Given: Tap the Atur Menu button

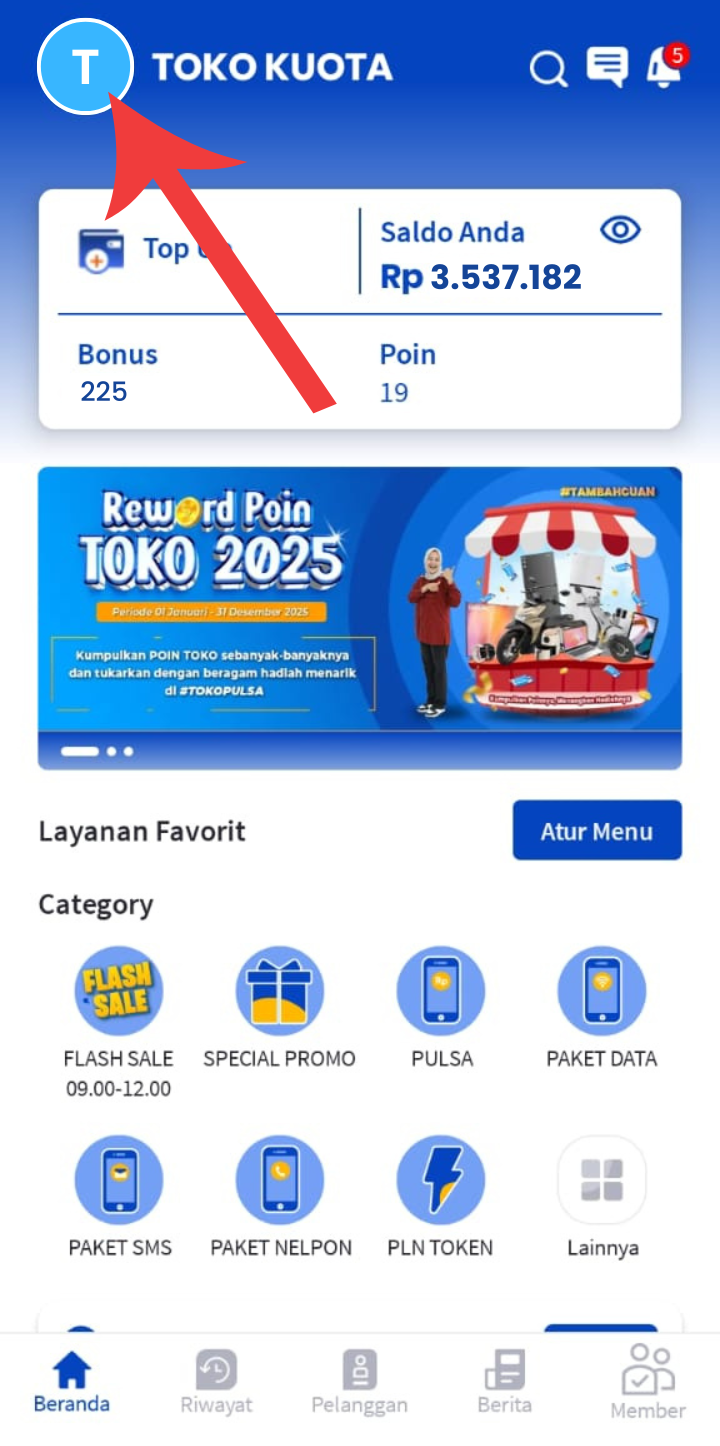Looking at the screenshot, I should pyautogui.click(x=597, y=830).
